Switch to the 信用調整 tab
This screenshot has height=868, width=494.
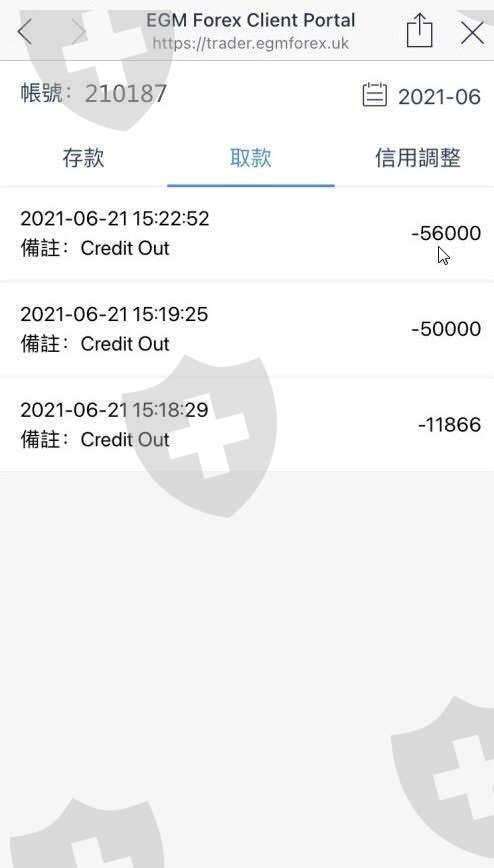(418, 158)
